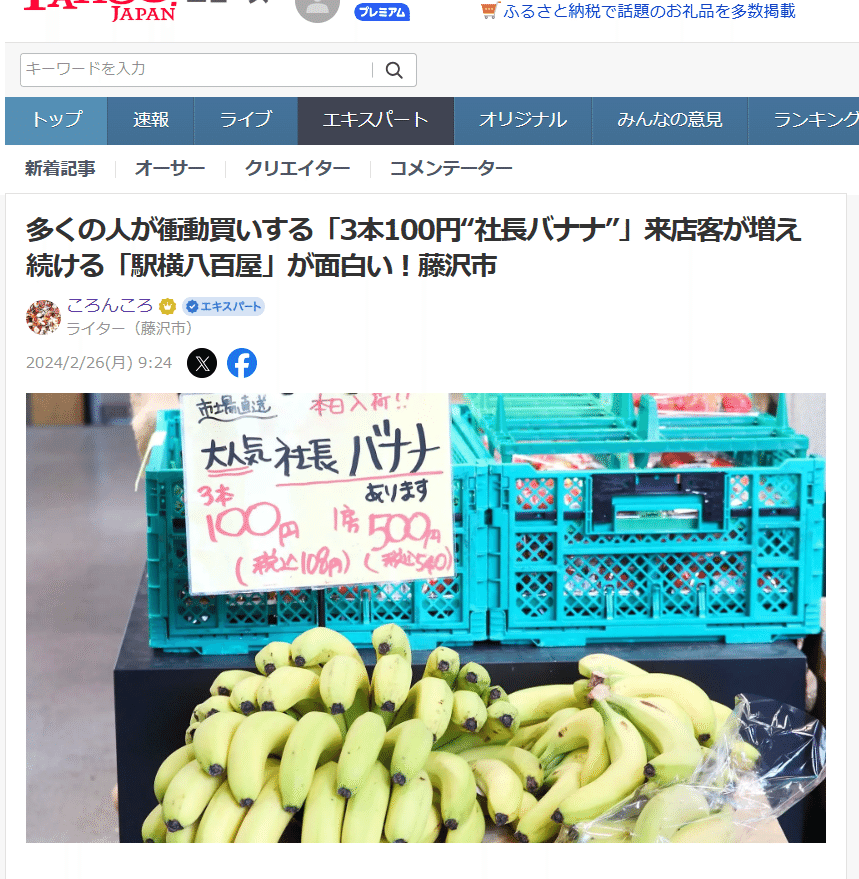
Task: Switch to the 速報 tab
Action: (x=150, y=120)
